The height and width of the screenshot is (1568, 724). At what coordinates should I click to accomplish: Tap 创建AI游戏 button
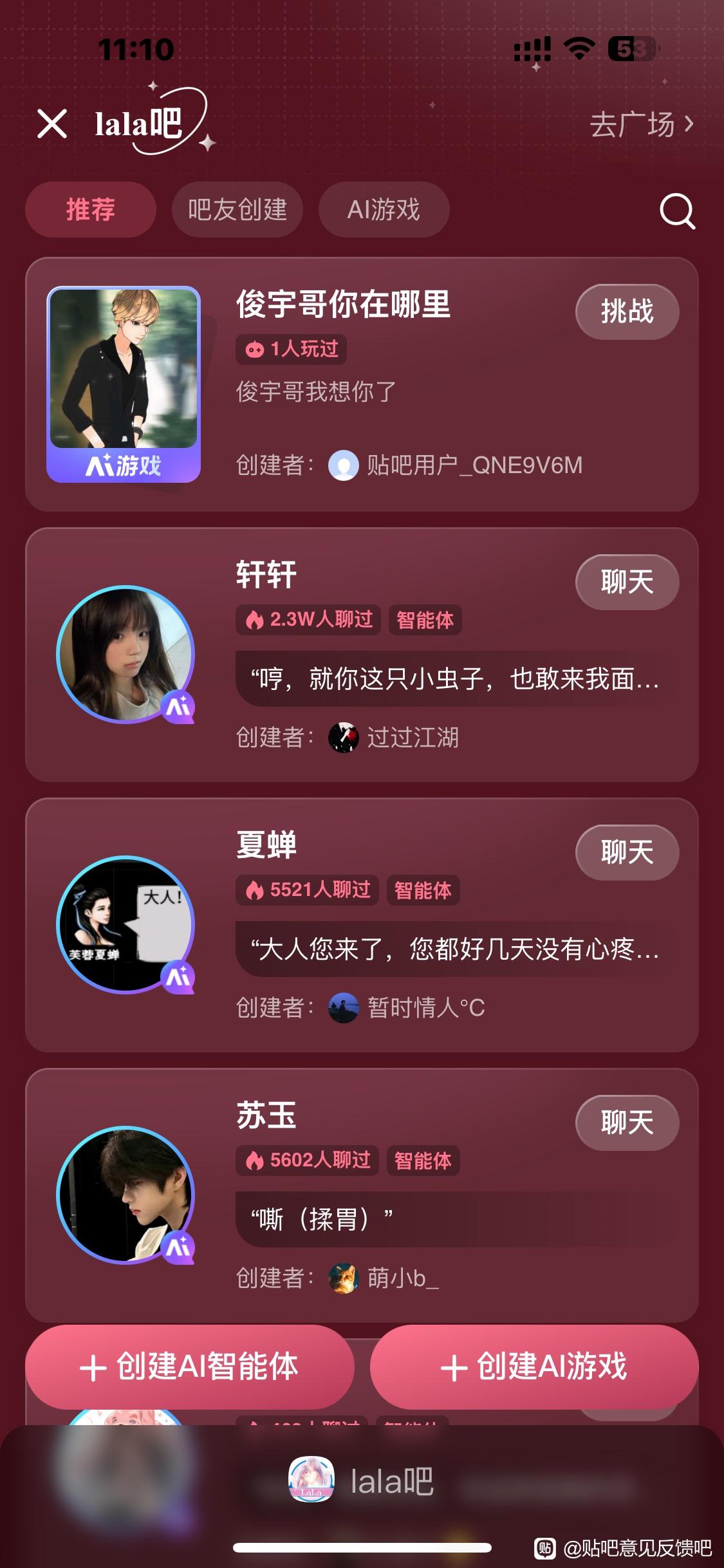[534, 1367]
